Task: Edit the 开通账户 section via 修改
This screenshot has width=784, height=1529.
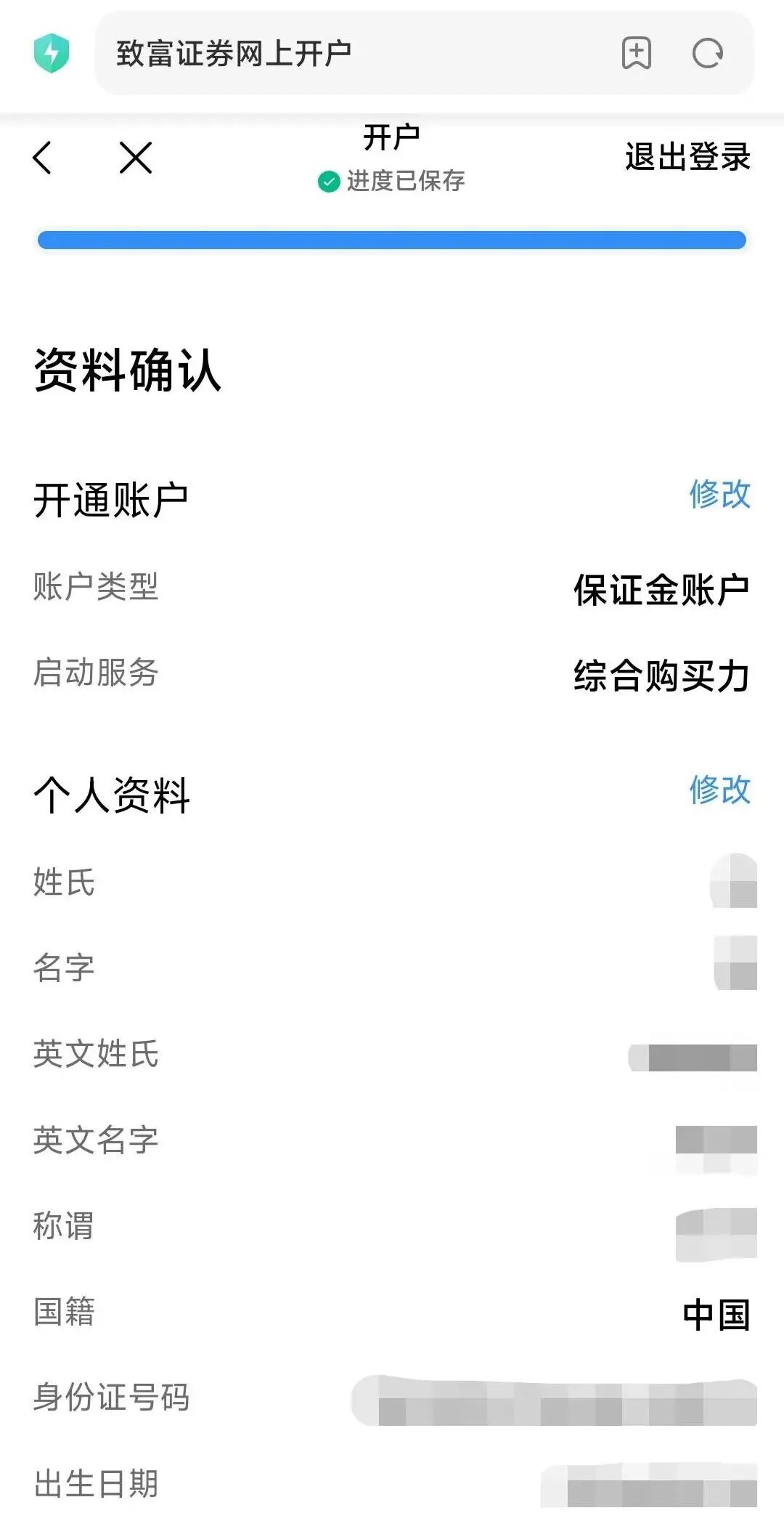Action: (719, 494)
